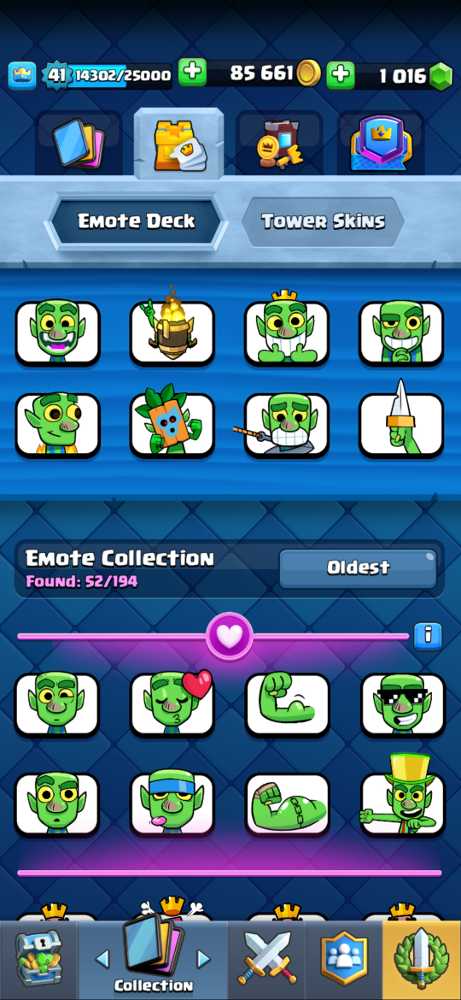Open the blue info icon
Screen dimensions: 461x1000
[428, 635]
